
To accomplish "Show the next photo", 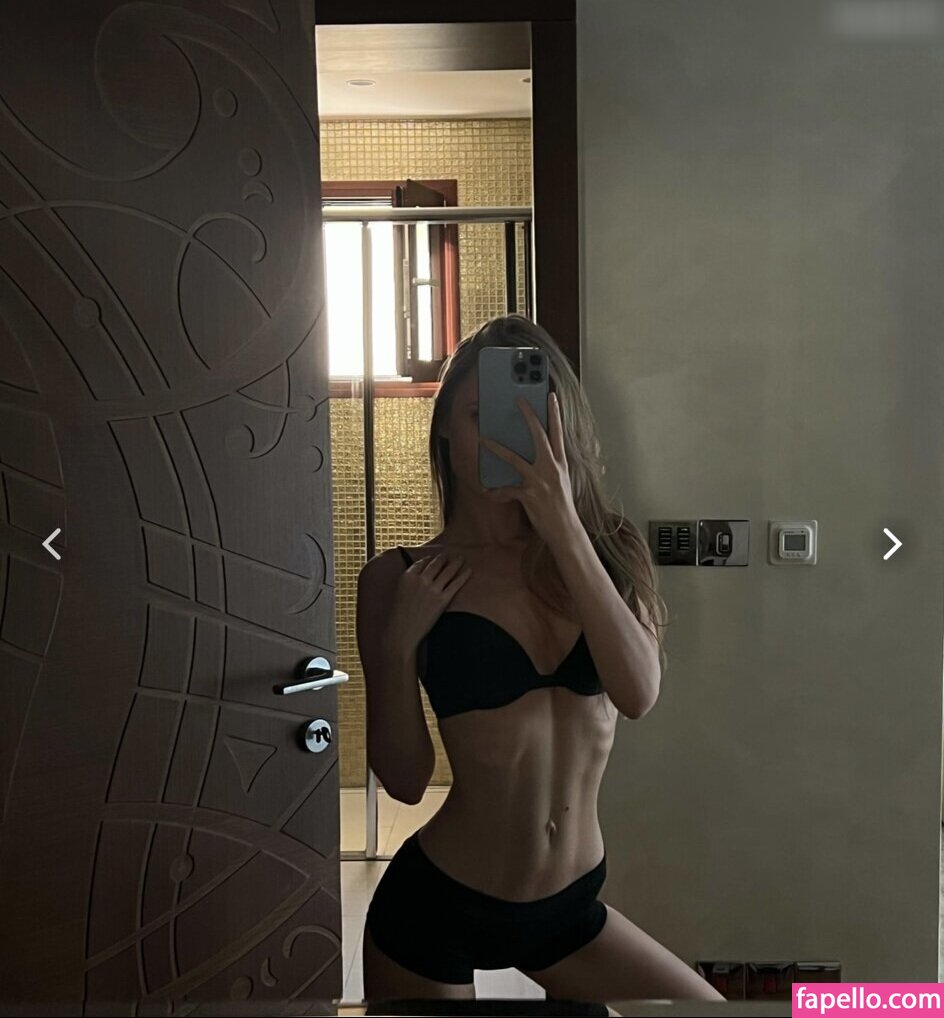I will coord(892,544).
